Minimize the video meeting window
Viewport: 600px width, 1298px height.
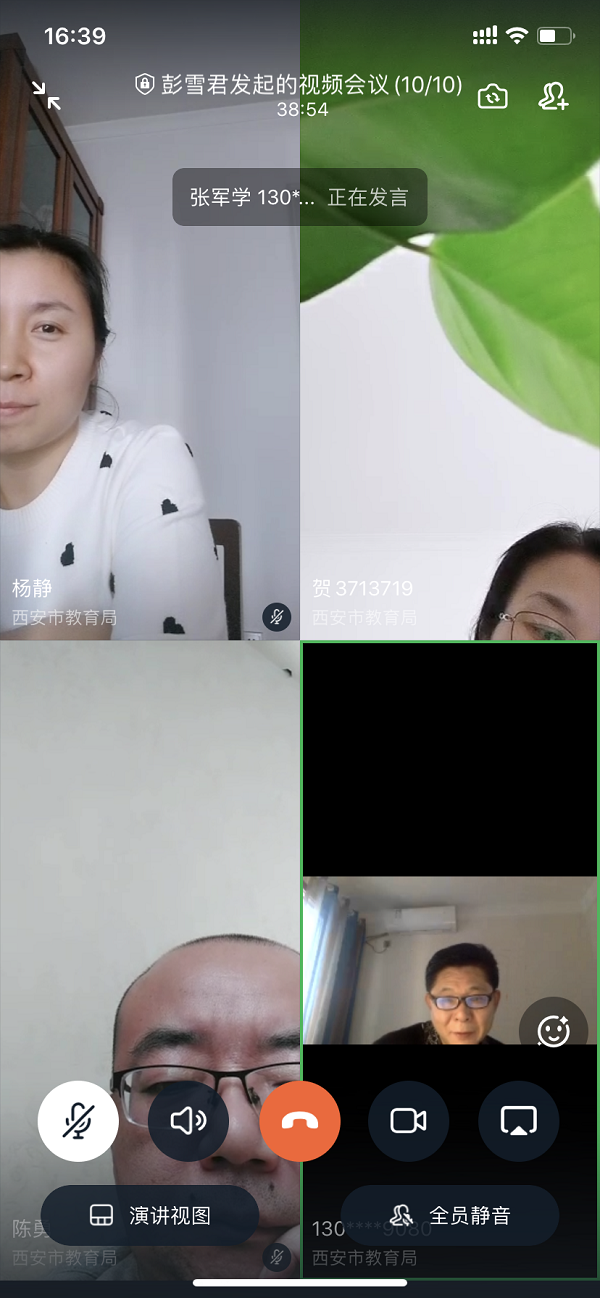tap(46, 95)
